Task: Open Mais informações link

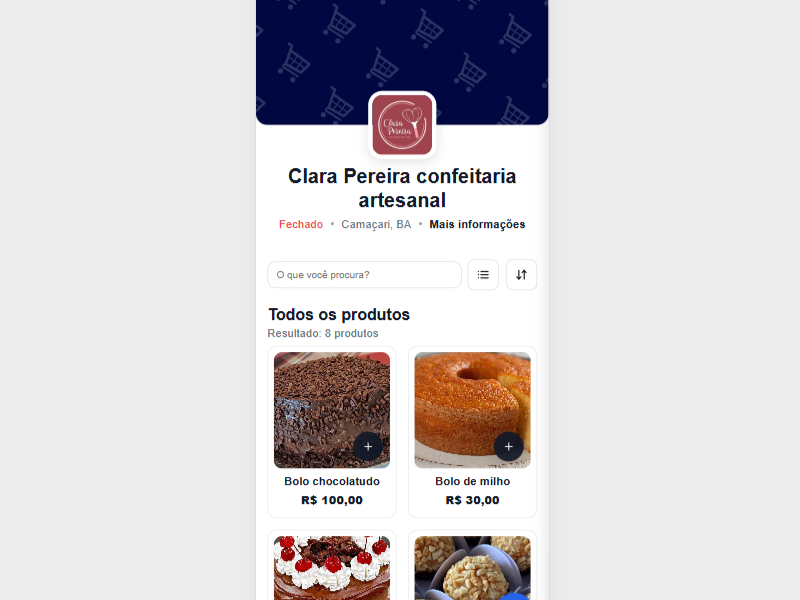Action: 477,225
